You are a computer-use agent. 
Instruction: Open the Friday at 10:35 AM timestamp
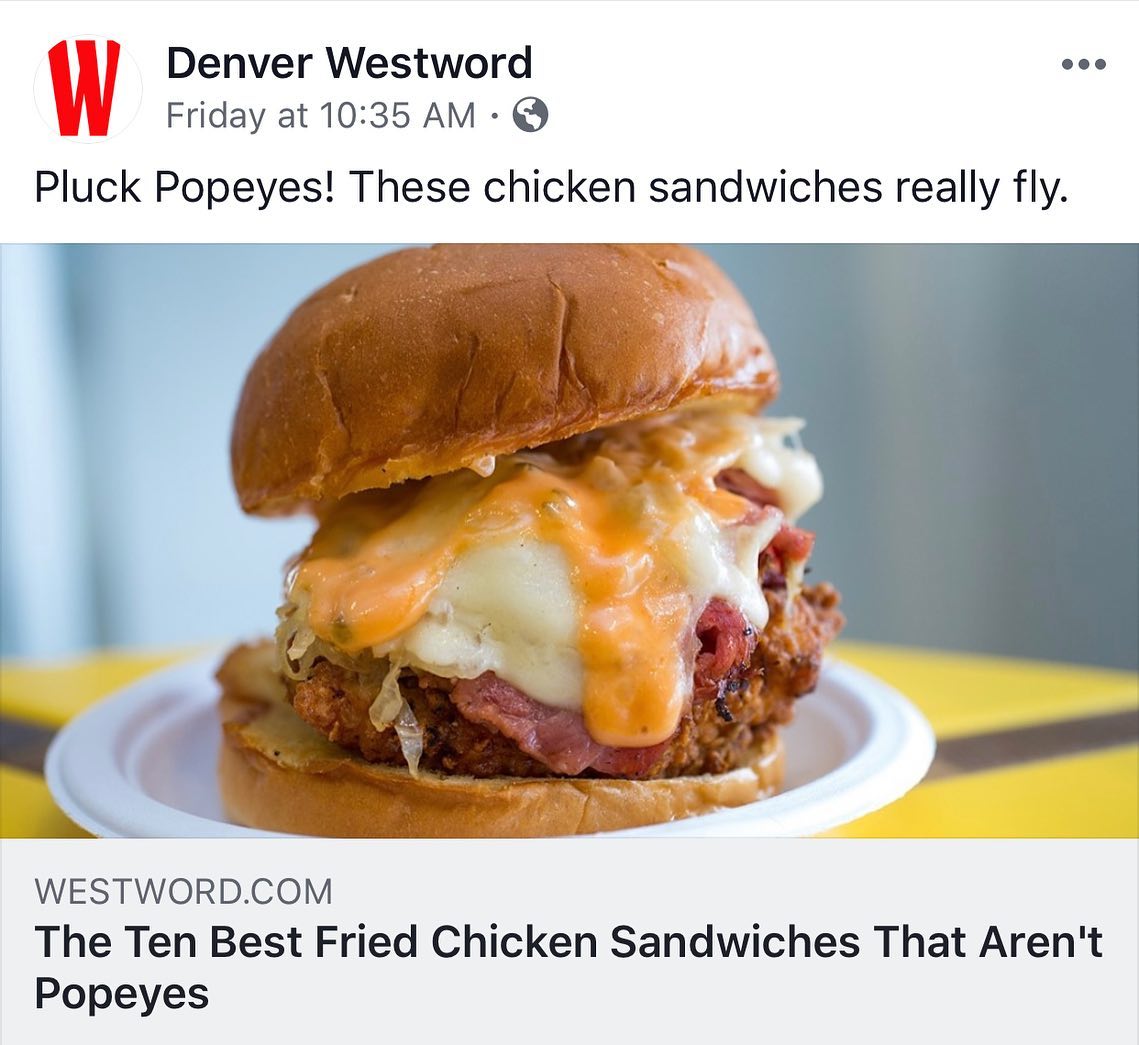[x=320, y=116]
